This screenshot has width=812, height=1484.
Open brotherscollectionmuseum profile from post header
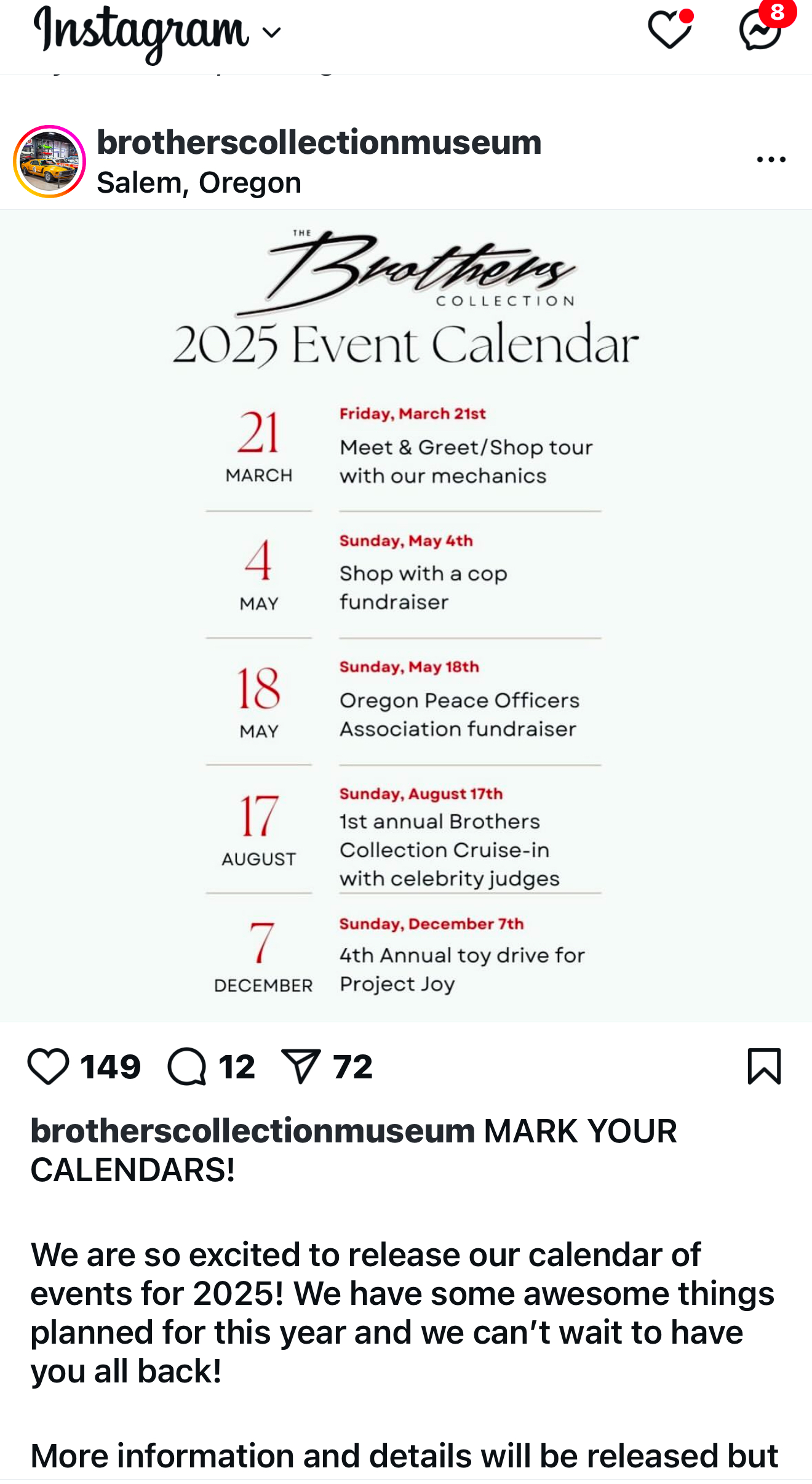319,143
